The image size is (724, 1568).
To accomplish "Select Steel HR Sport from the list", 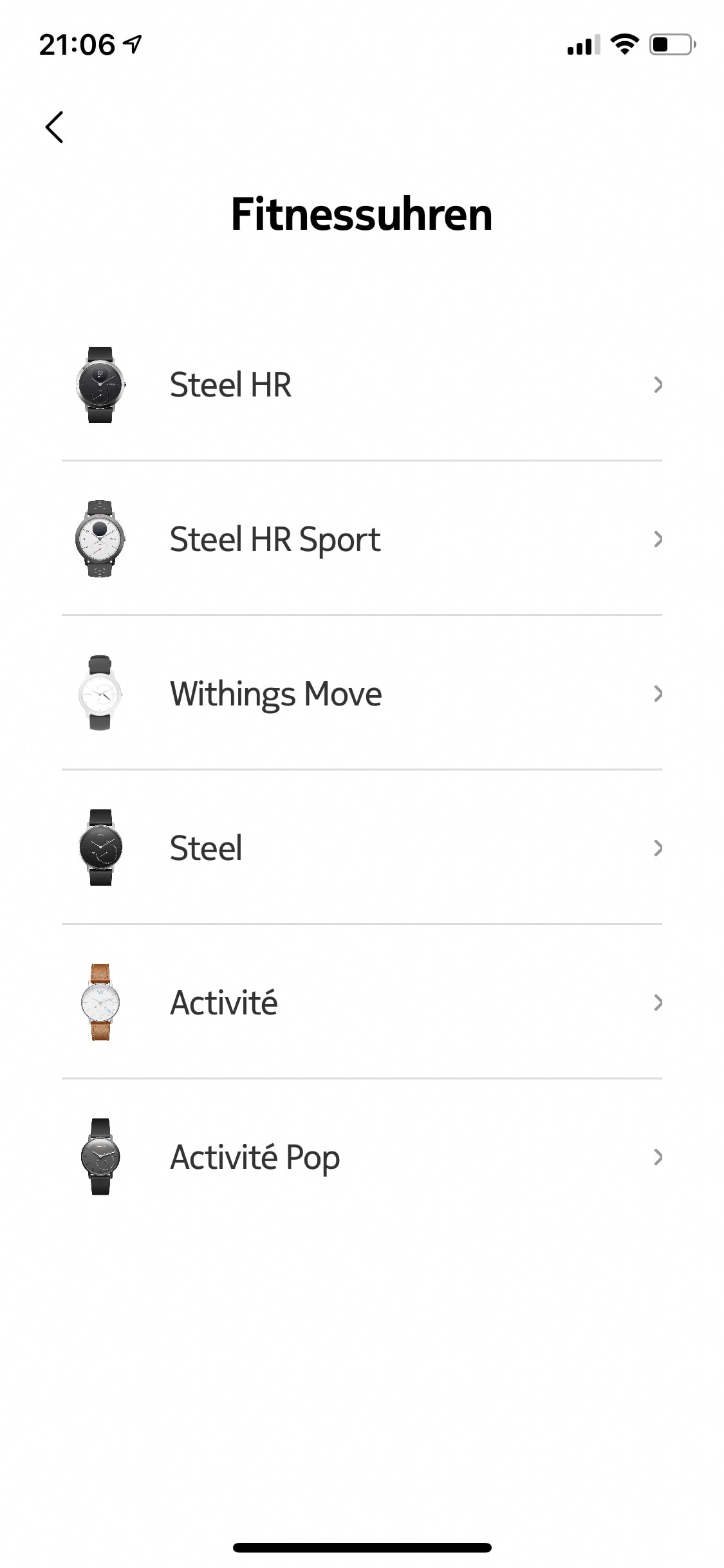I will 362,539.
